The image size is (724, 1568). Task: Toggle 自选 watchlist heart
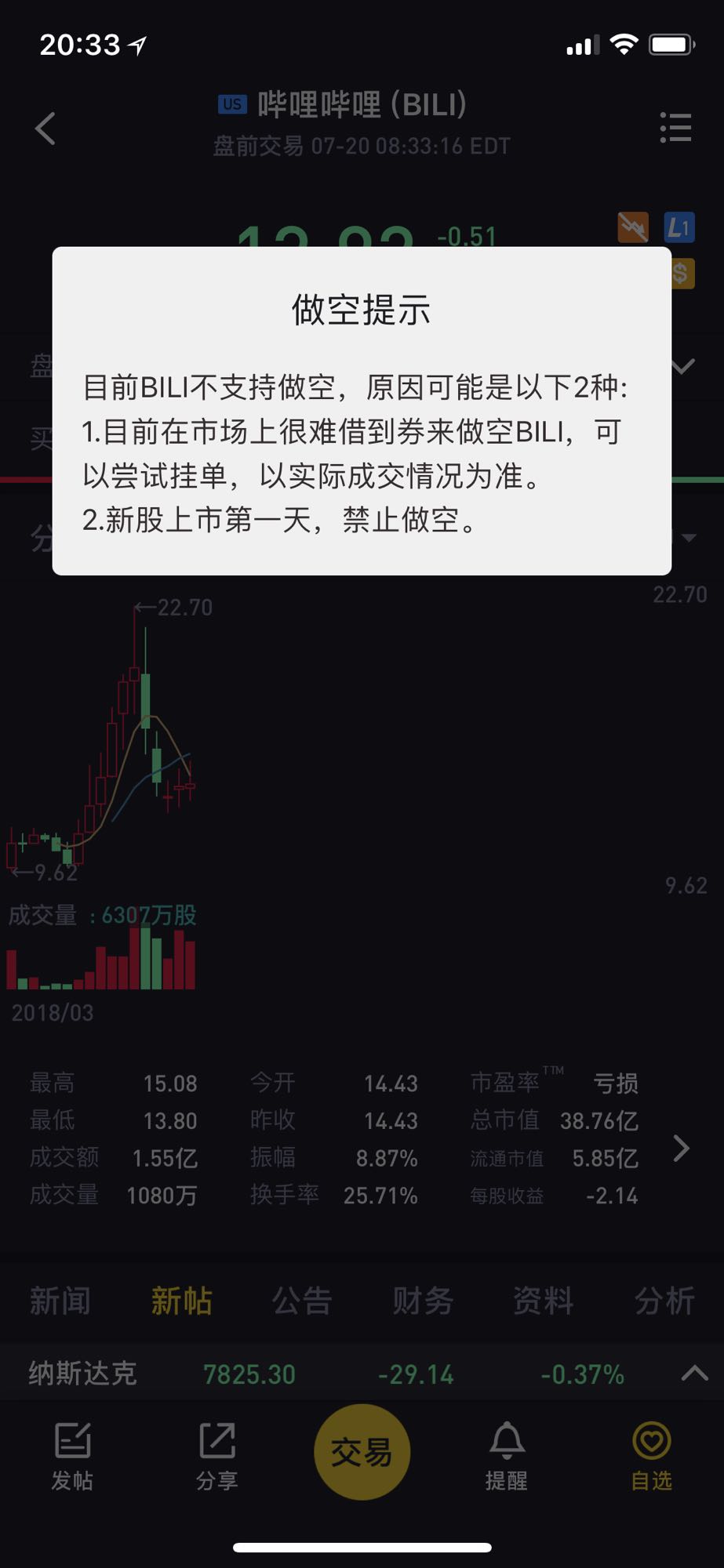click(x=652, y=1457)
